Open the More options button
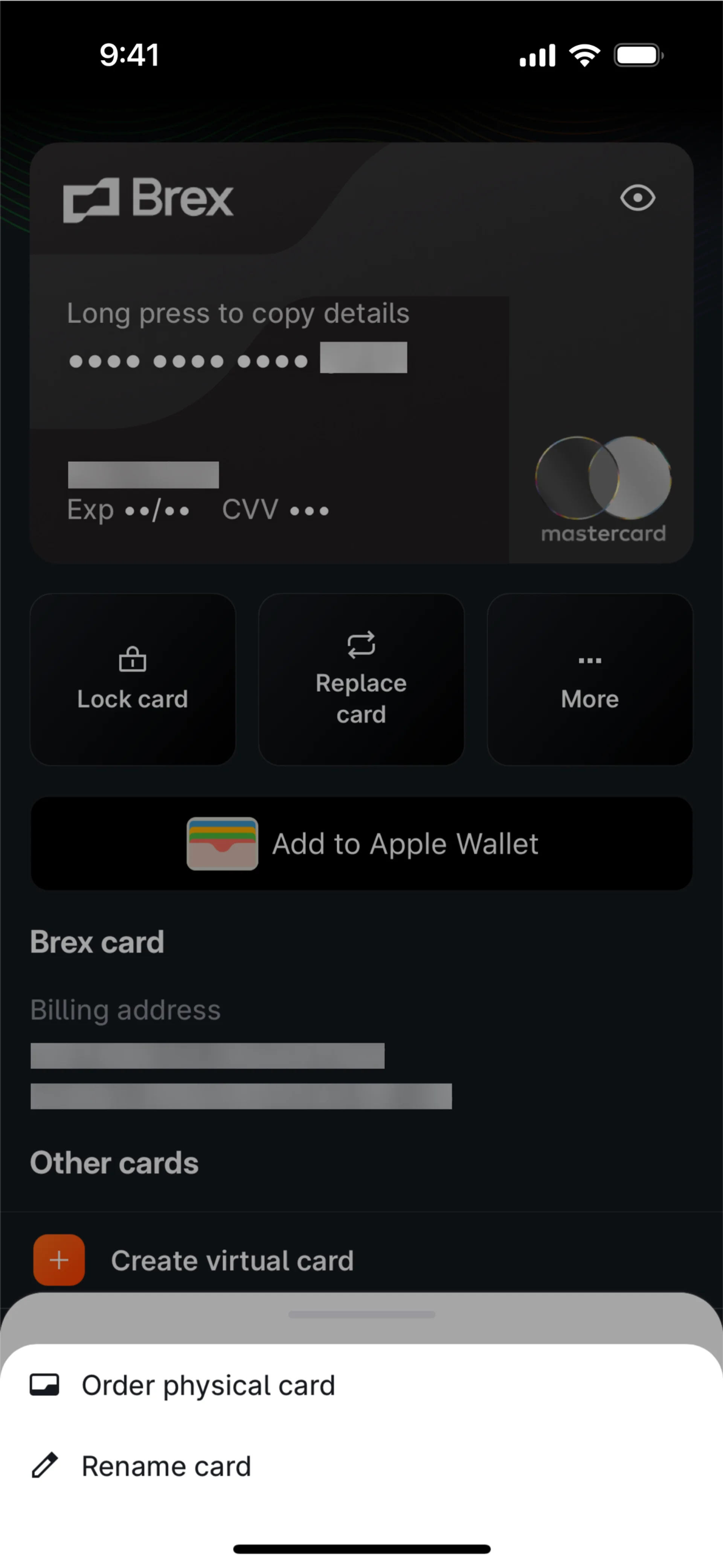The width and height of the screenshot is (723, 1568). [590, 680]
